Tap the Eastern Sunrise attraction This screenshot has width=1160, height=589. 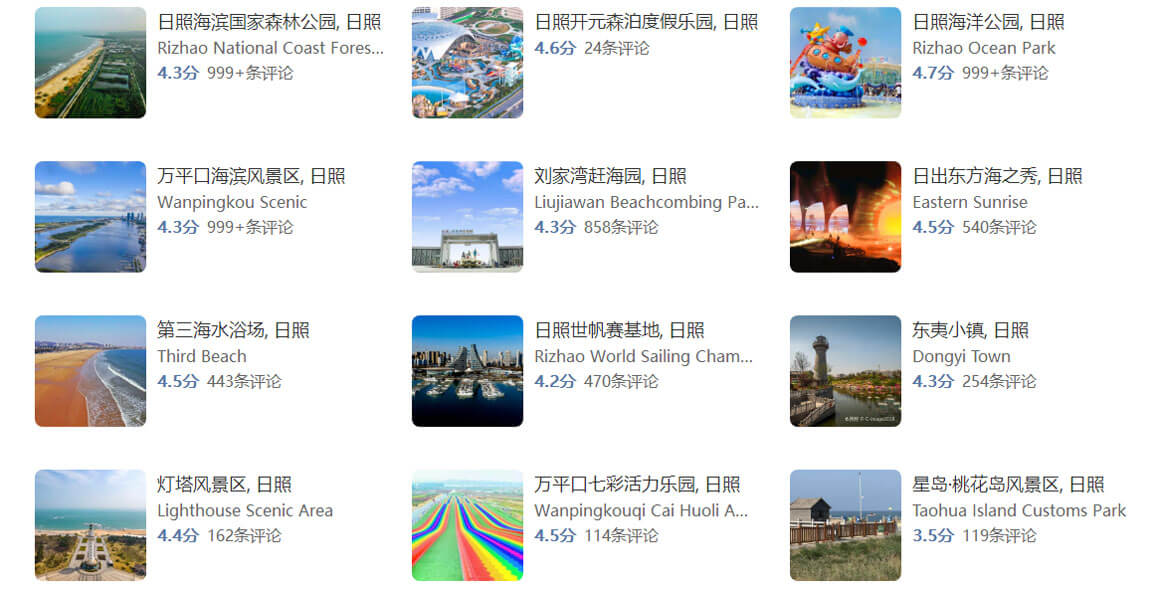pos(997,177)
